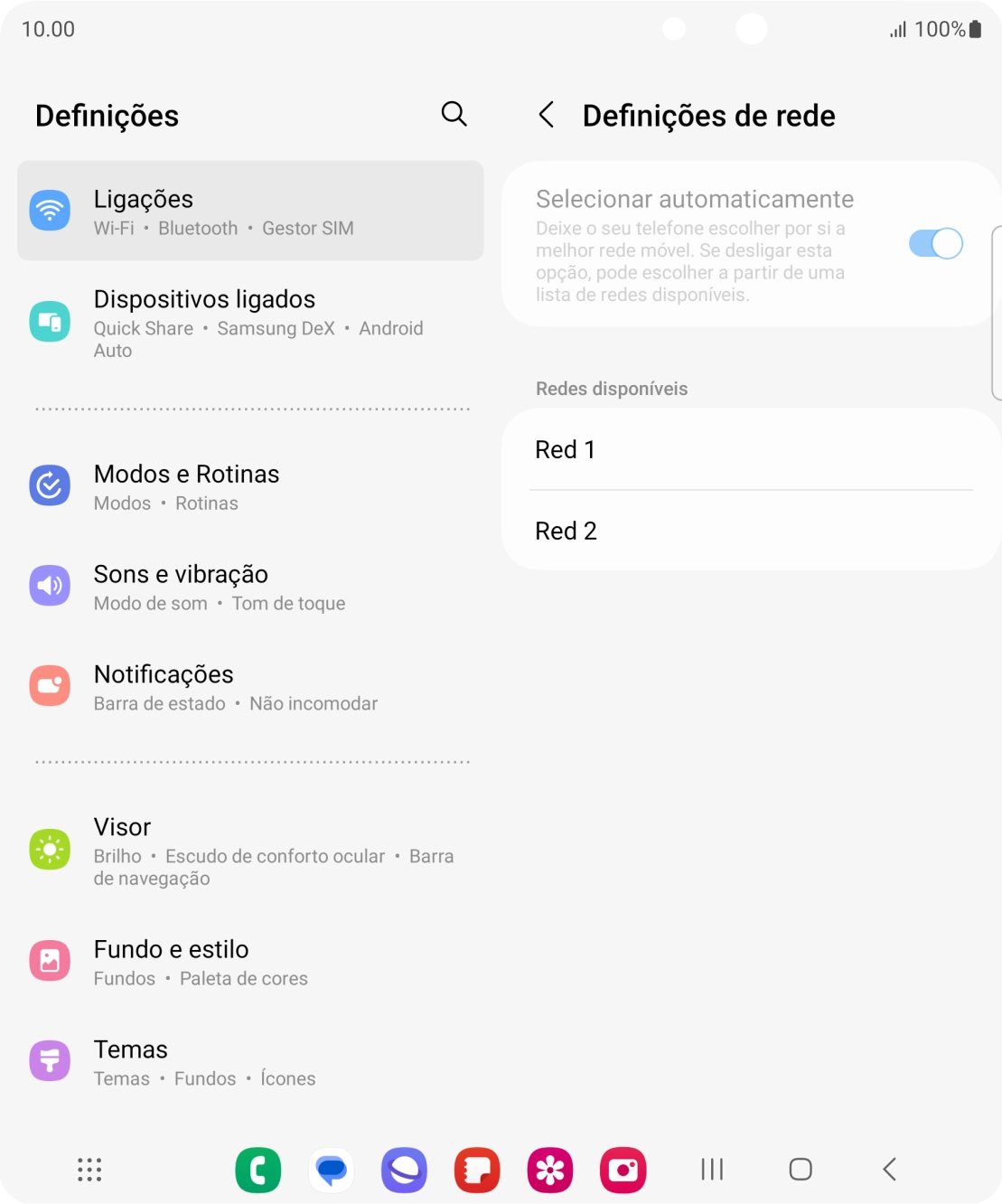
Task: Toggle Selecionar automaticamente switch
Action: [x=935, y=244]
